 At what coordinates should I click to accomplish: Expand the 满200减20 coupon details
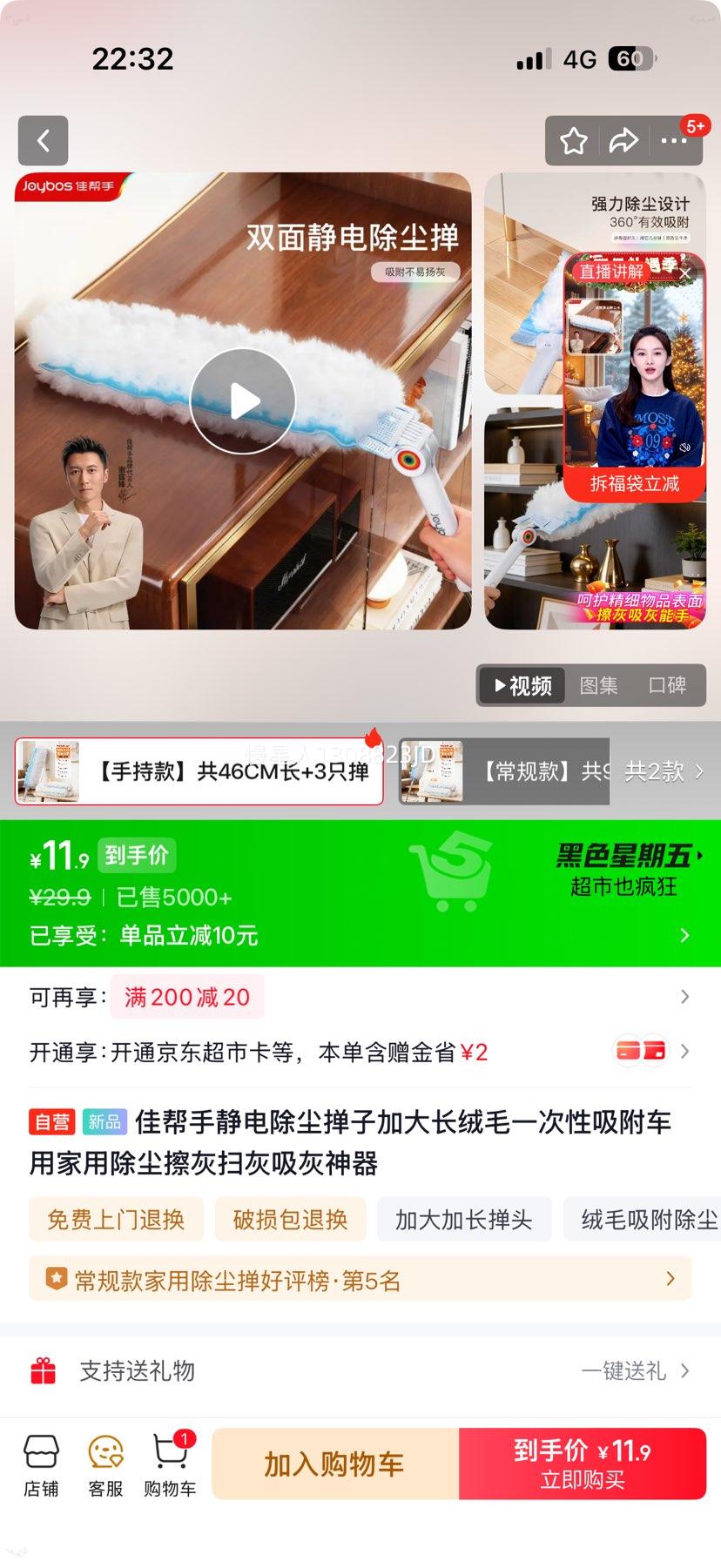(x=186, y=996)
